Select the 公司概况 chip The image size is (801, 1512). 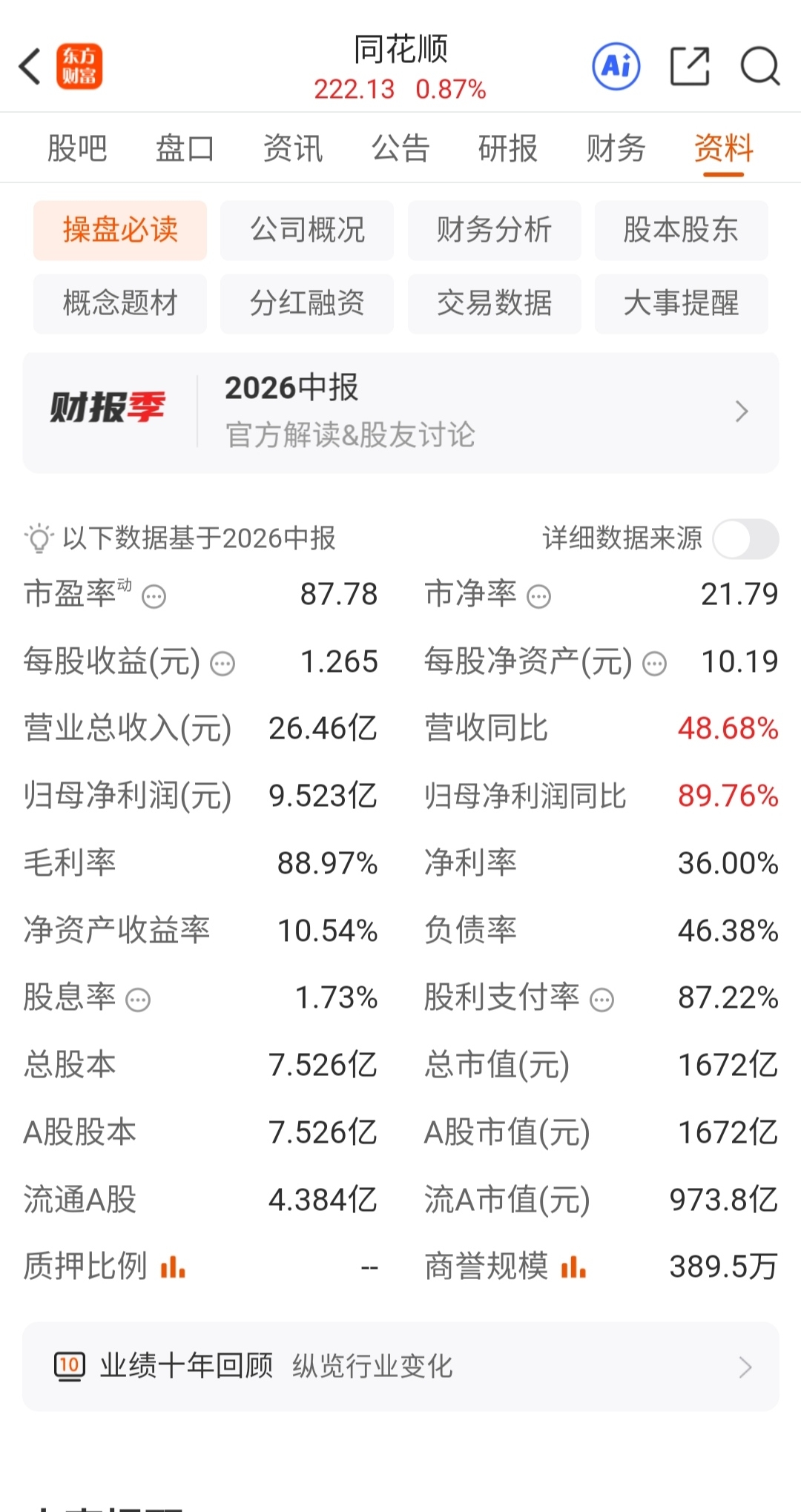point(307,230)
